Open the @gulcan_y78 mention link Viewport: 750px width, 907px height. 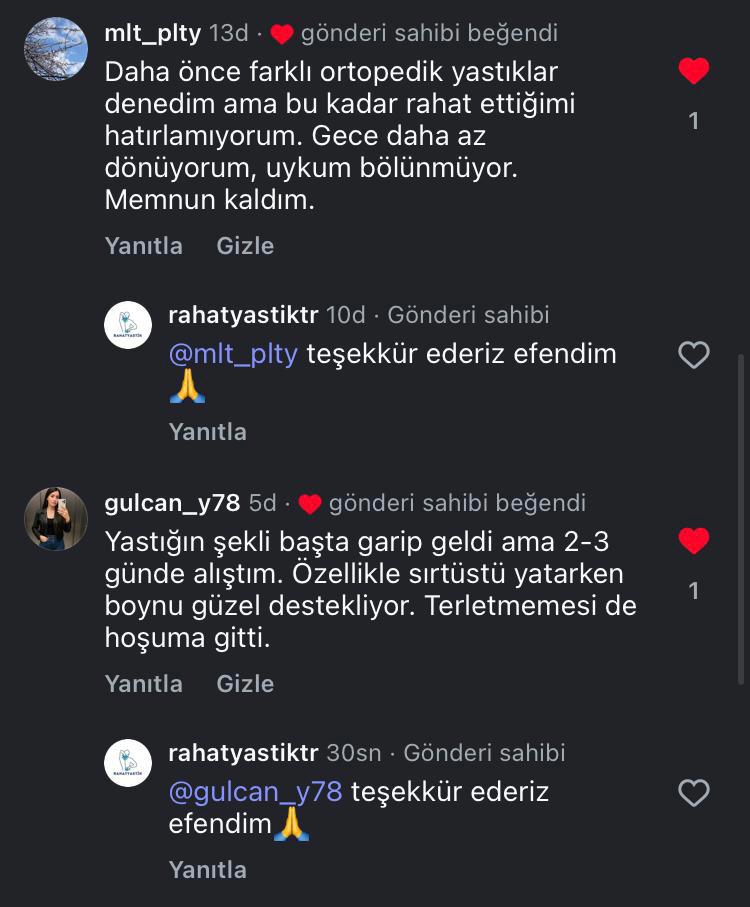pos(256,792)
